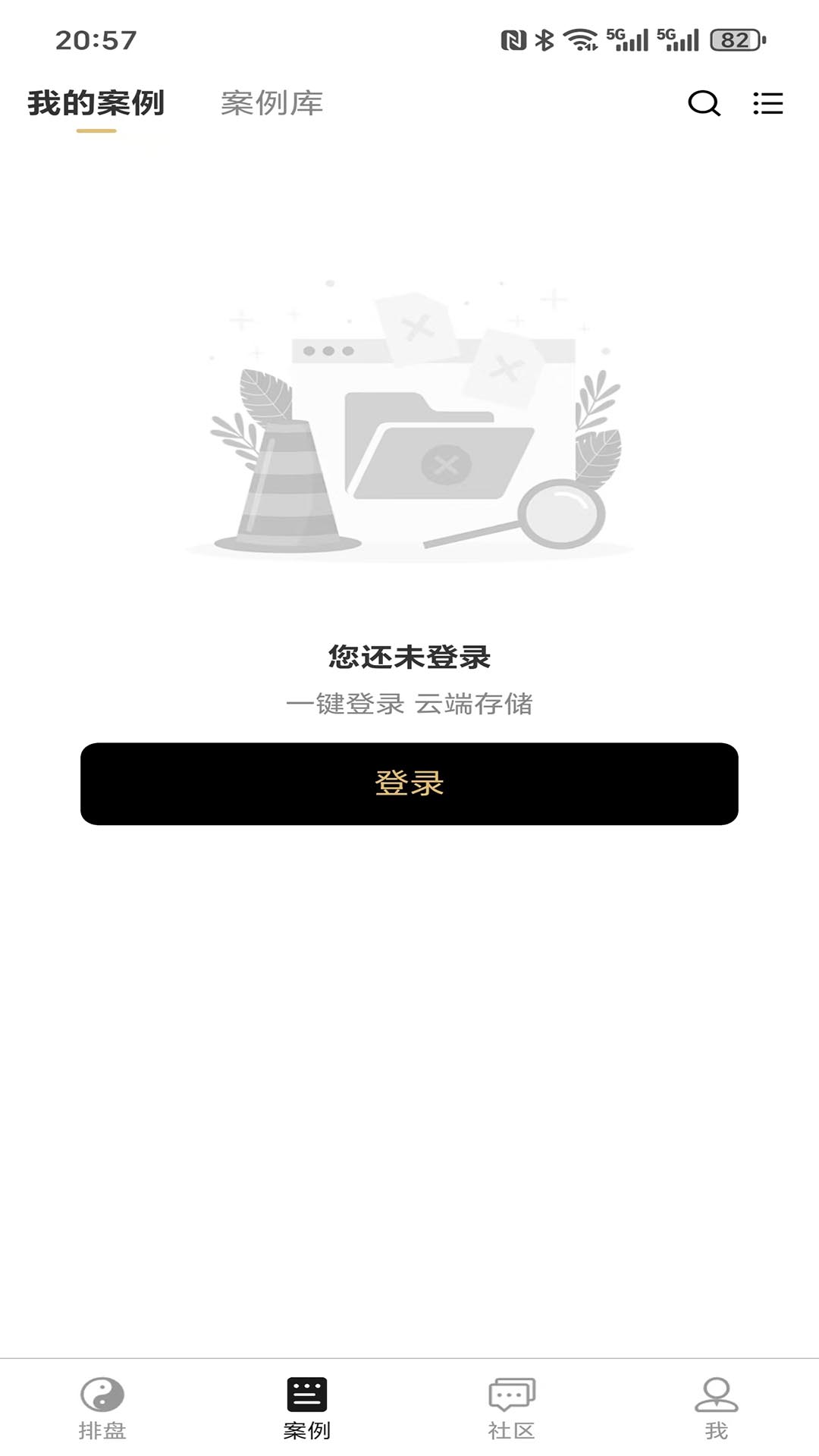Open 社区 in the bottom navigation
819x1456 pixels.
point(512,1407)
